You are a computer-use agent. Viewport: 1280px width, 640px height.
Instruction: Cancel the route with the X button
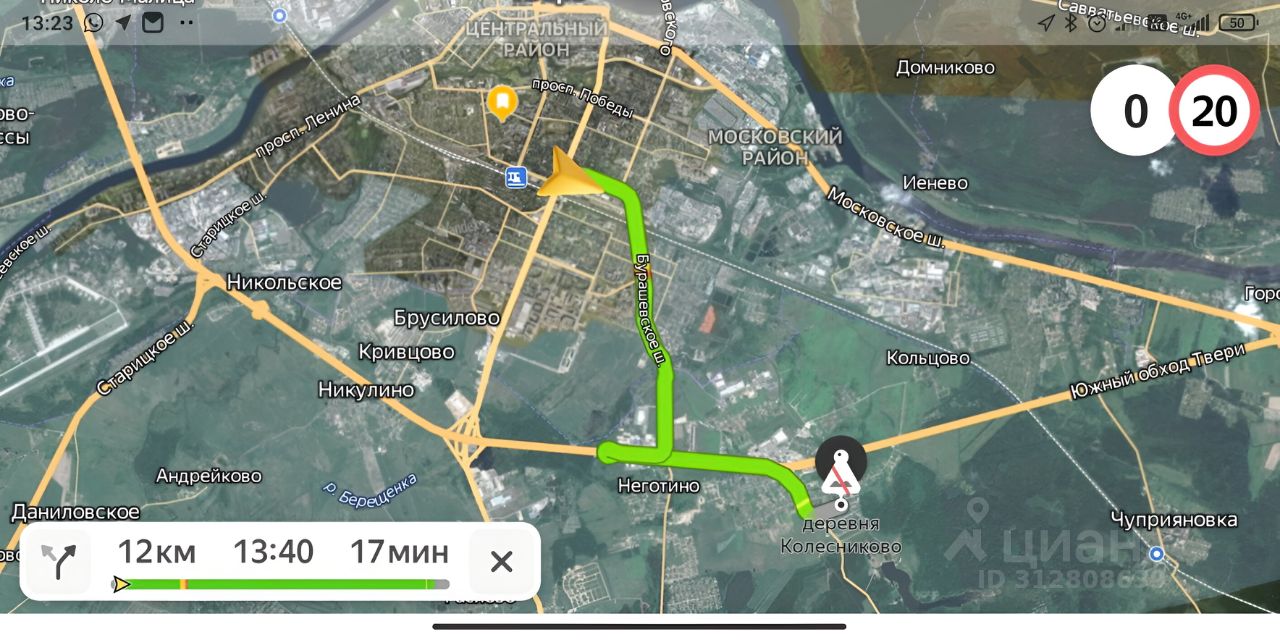coord(501,561)
